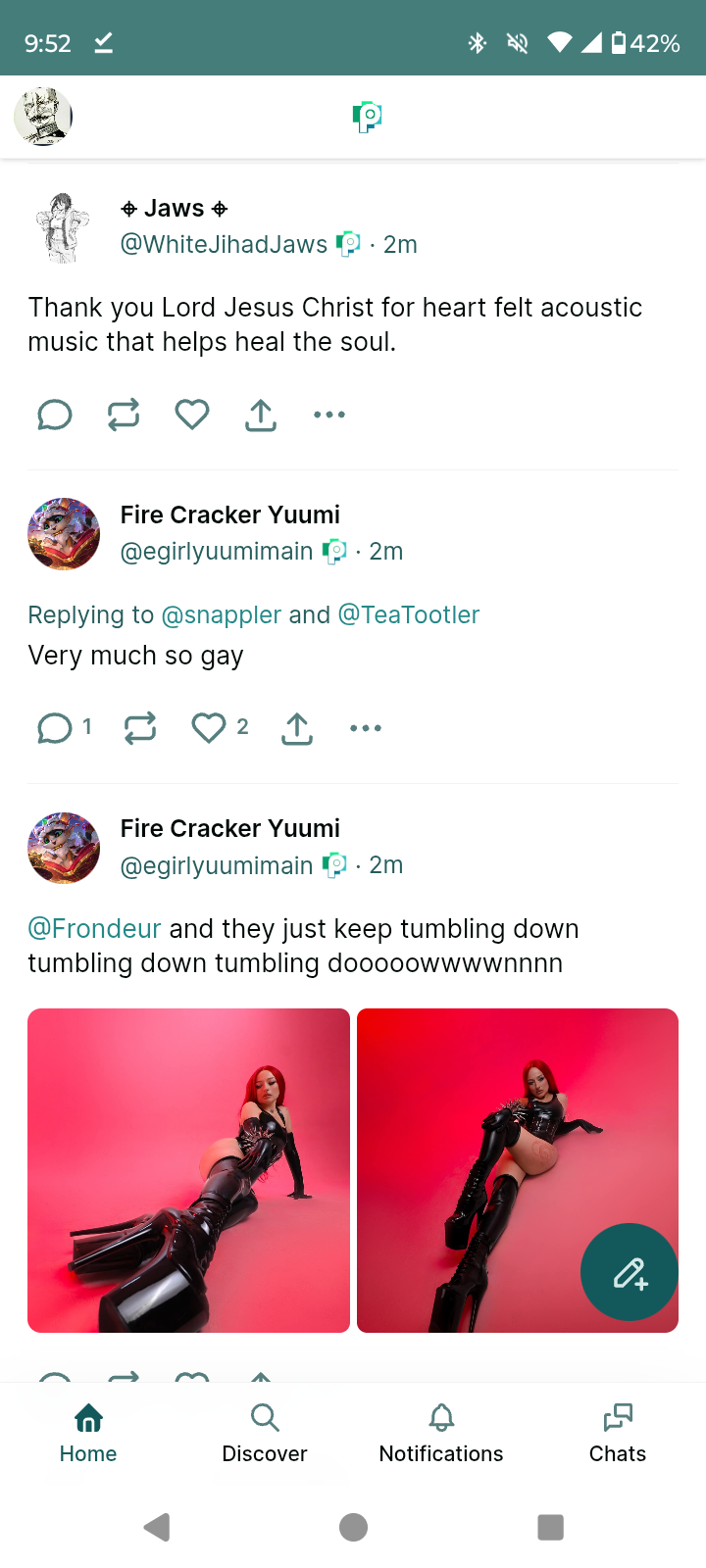Open @Frondeur mention link
This screenshot has width=706, height=1568.
[x=94, y=928]
